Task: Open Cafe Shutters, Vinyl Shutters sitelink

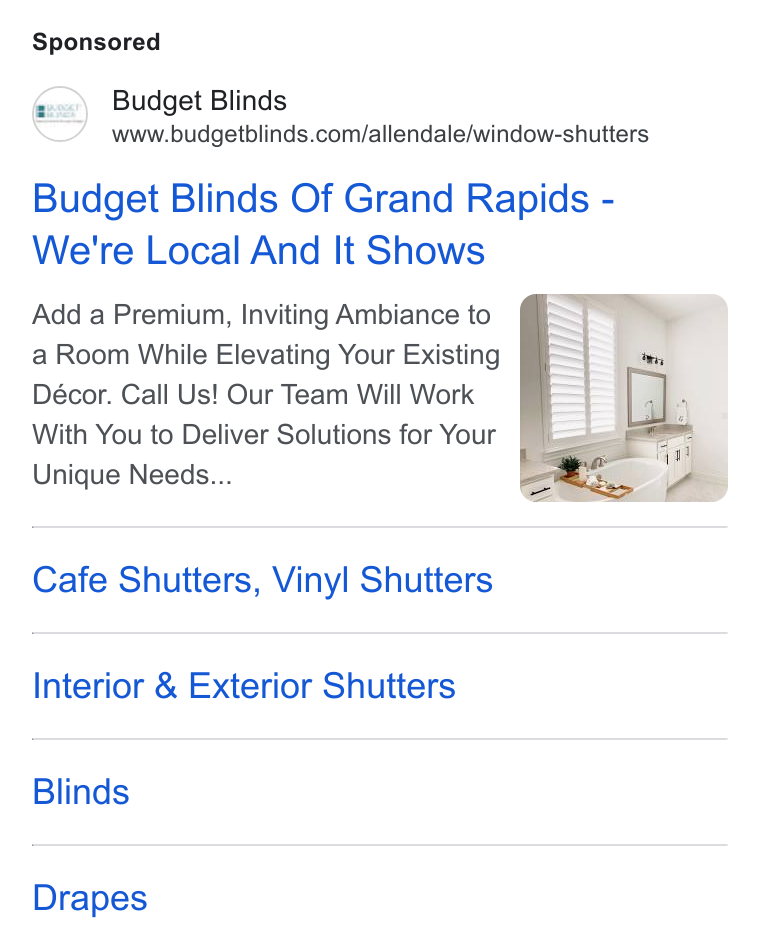Action: click(262, 580)
